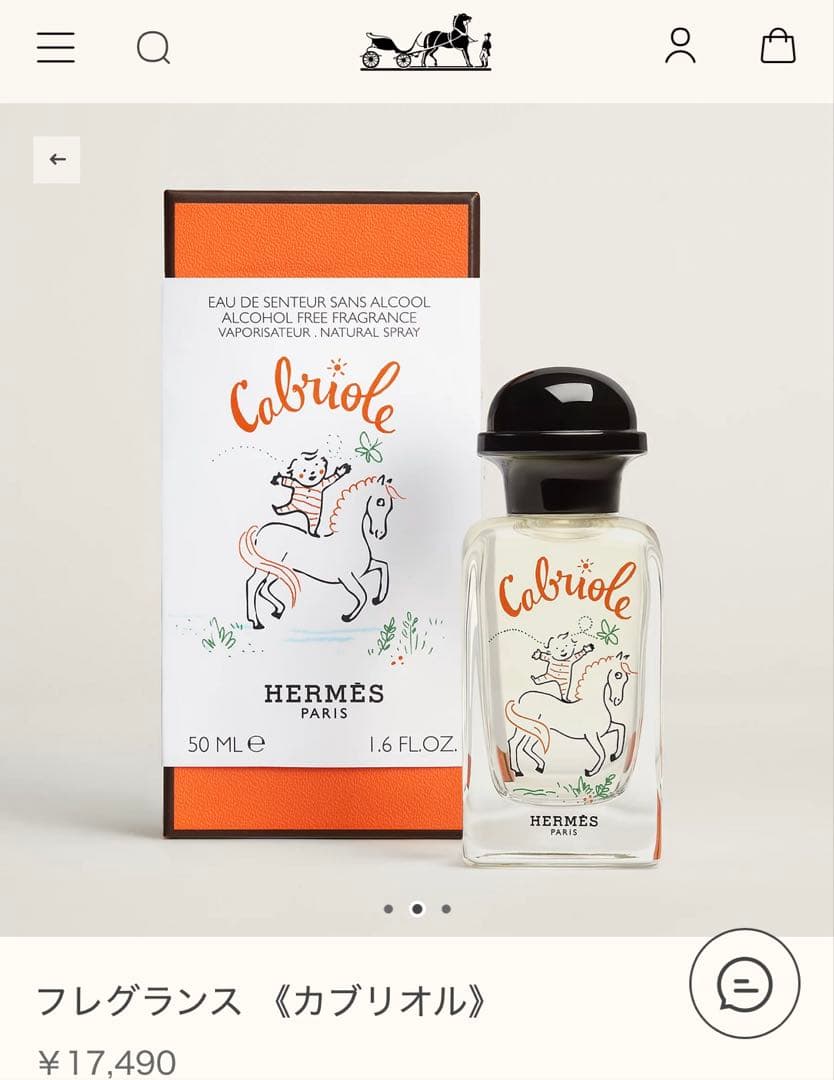Open the chat support bubble

pyautogui.click(x=745, y=983)
